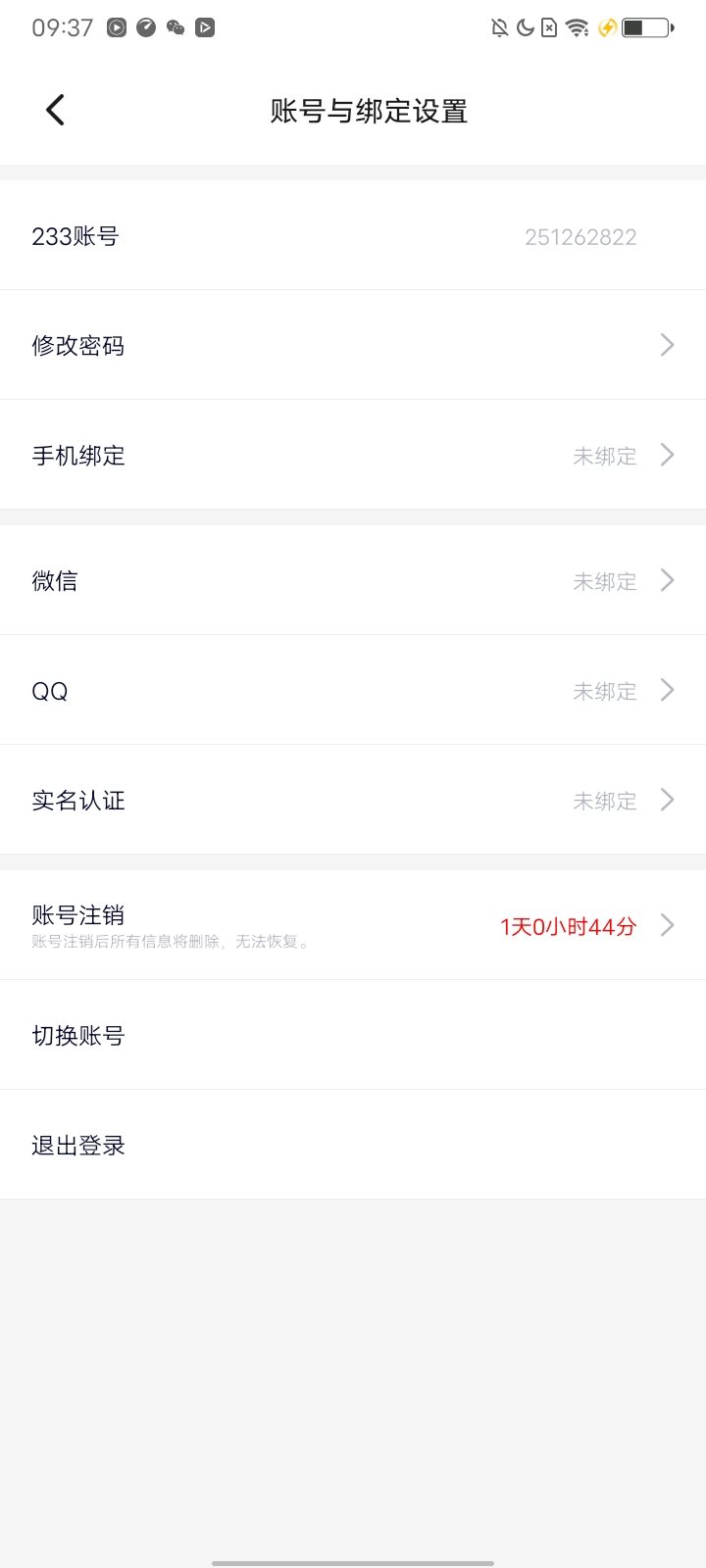706x1568 pixels.
Task: Open 实名认证 verification
Action: click(x=353, y=800)
